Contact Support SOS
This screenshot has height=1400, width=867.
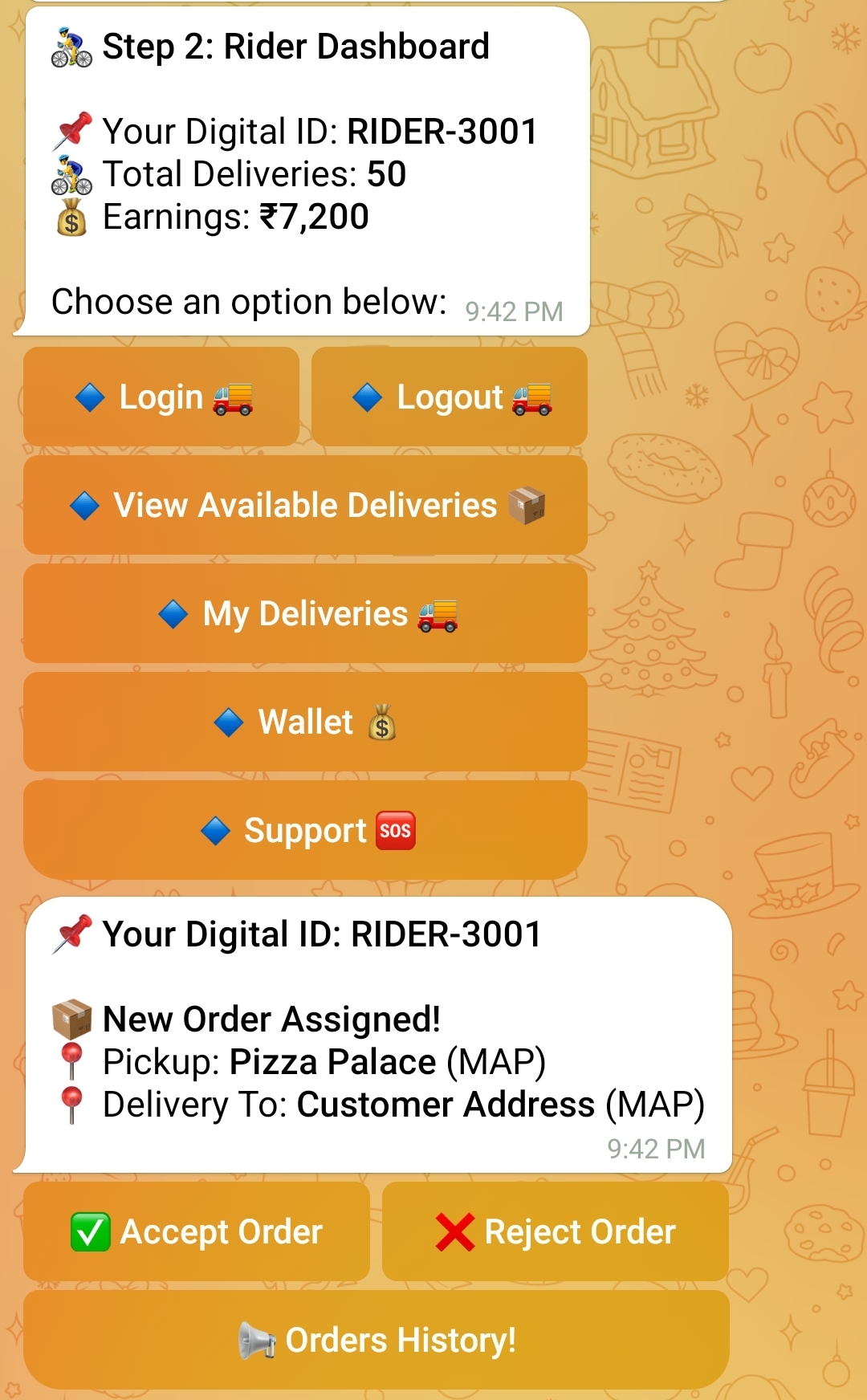pyautogui.click(x=305, y=831)
